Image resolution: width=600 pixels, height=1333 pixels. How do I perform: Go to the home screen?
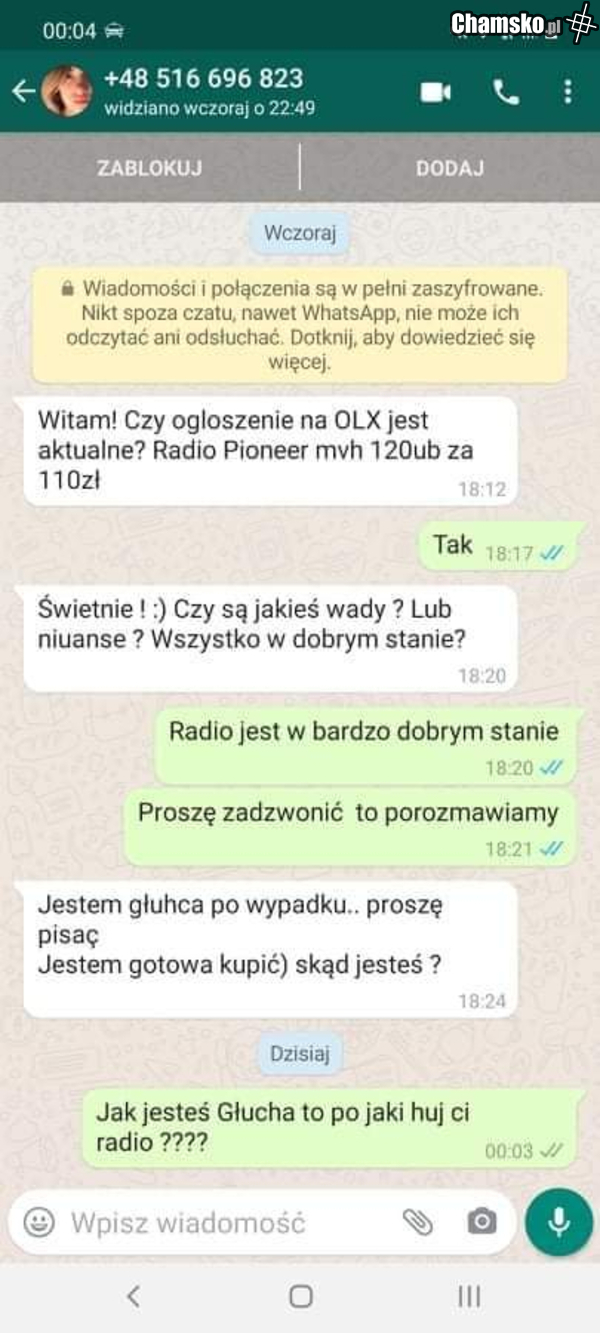(301, 1297)
